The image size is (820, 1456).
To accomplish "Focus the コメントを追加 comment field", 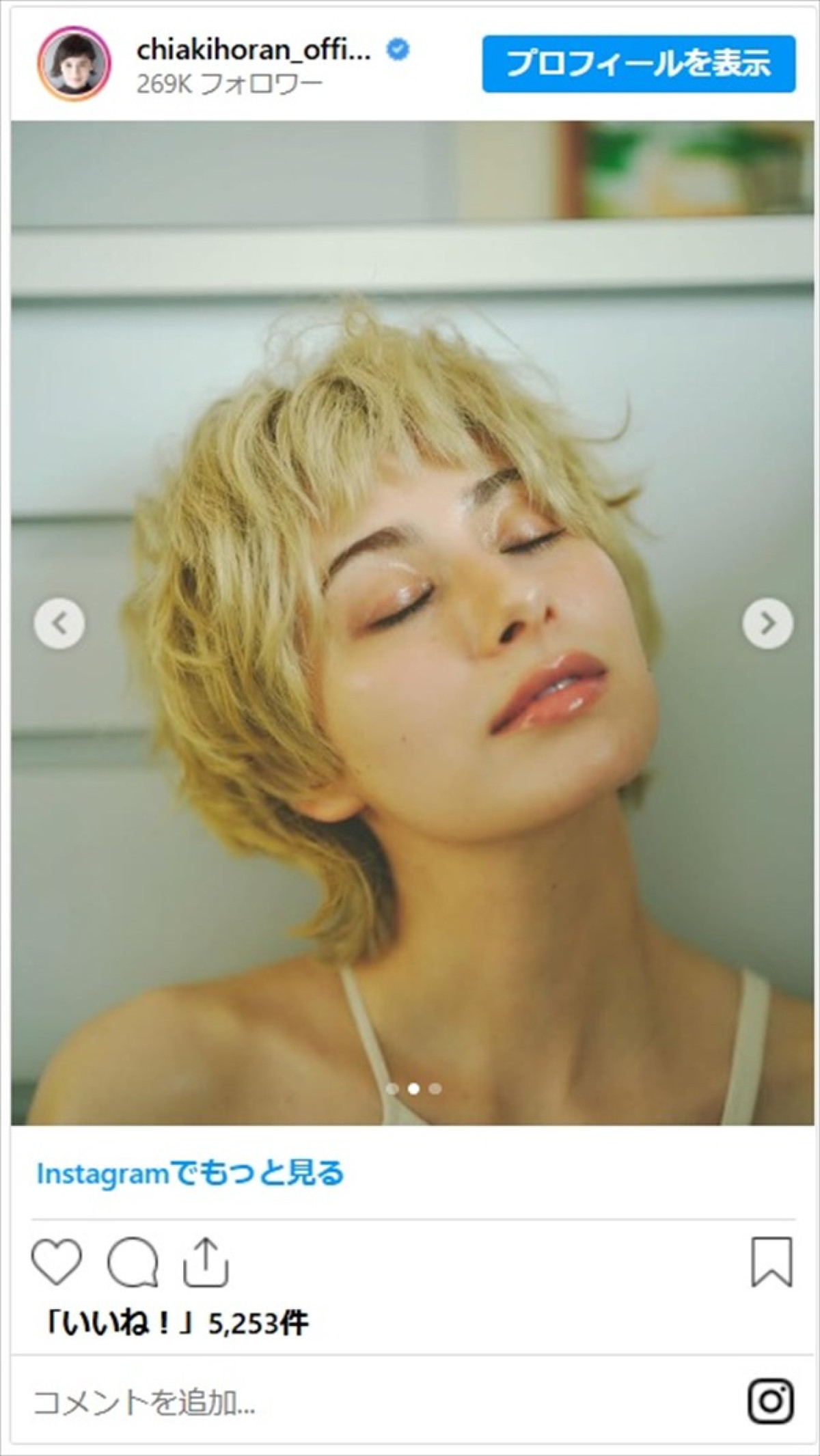I will 342,1403.
